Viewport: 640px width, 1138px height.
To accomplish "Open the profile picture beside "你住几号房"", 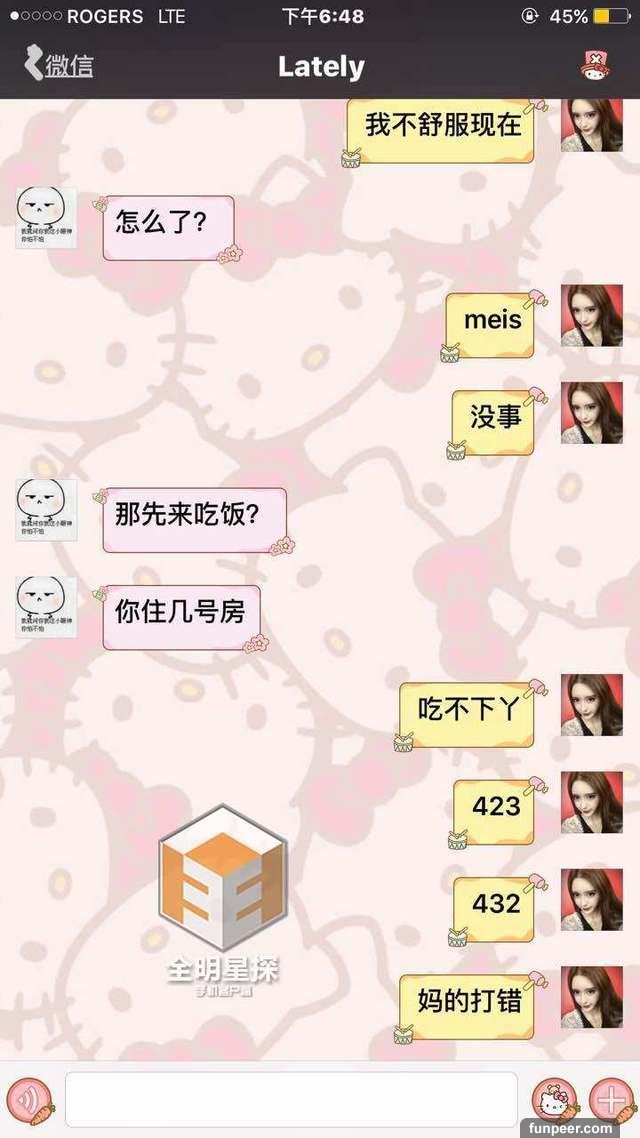I will coord(46,607).
